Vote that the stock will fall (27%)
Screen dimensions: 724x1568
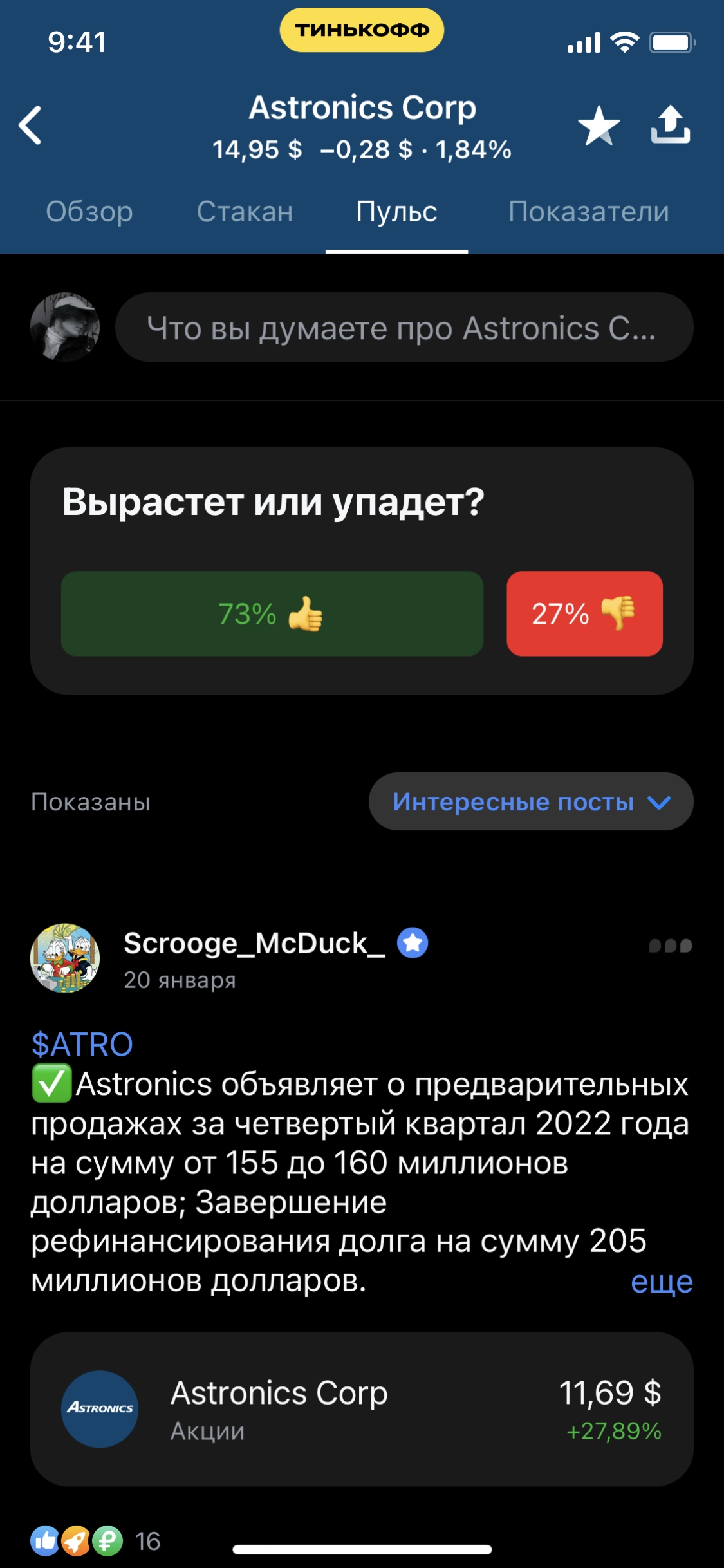click(584, 613)
